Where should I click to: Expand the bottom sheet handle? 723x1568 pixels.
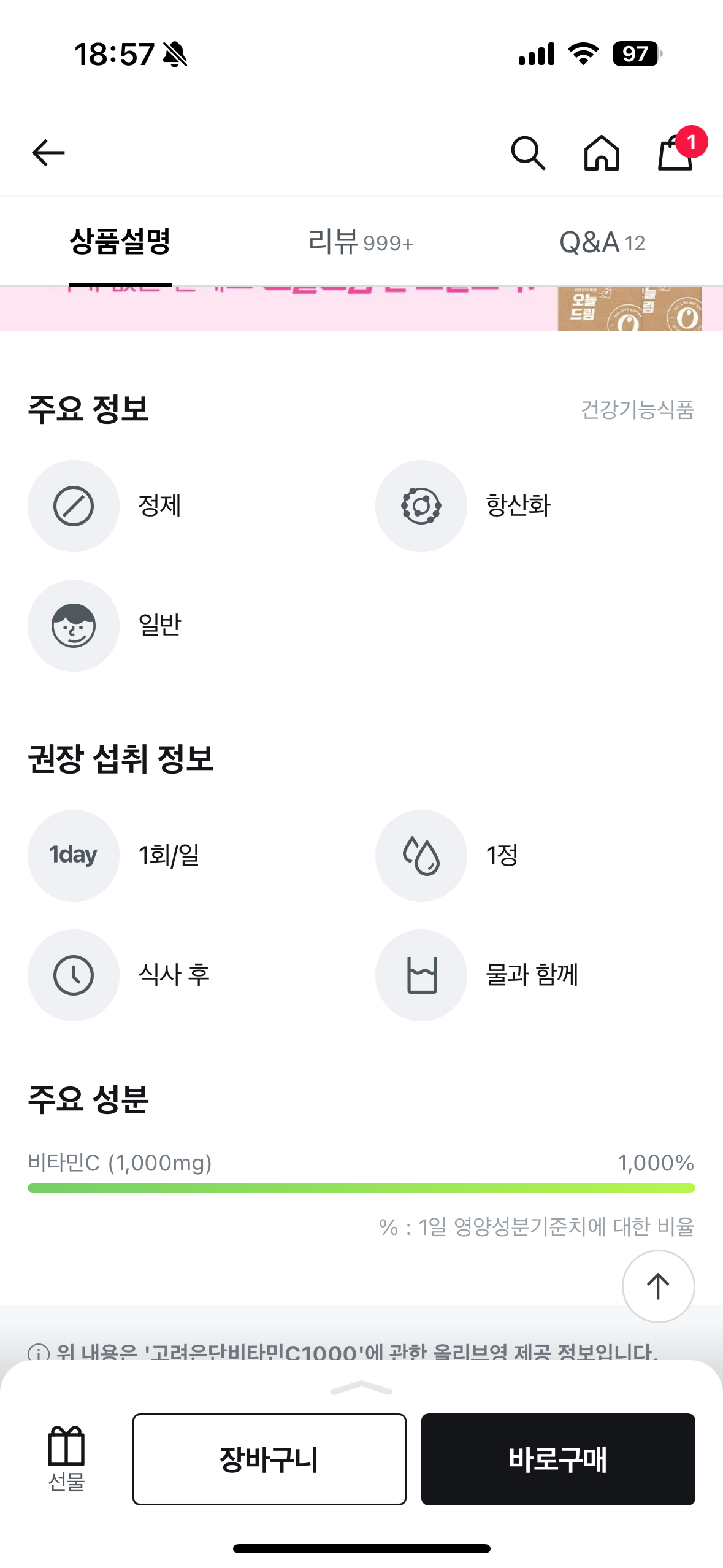coord(361,1388)
